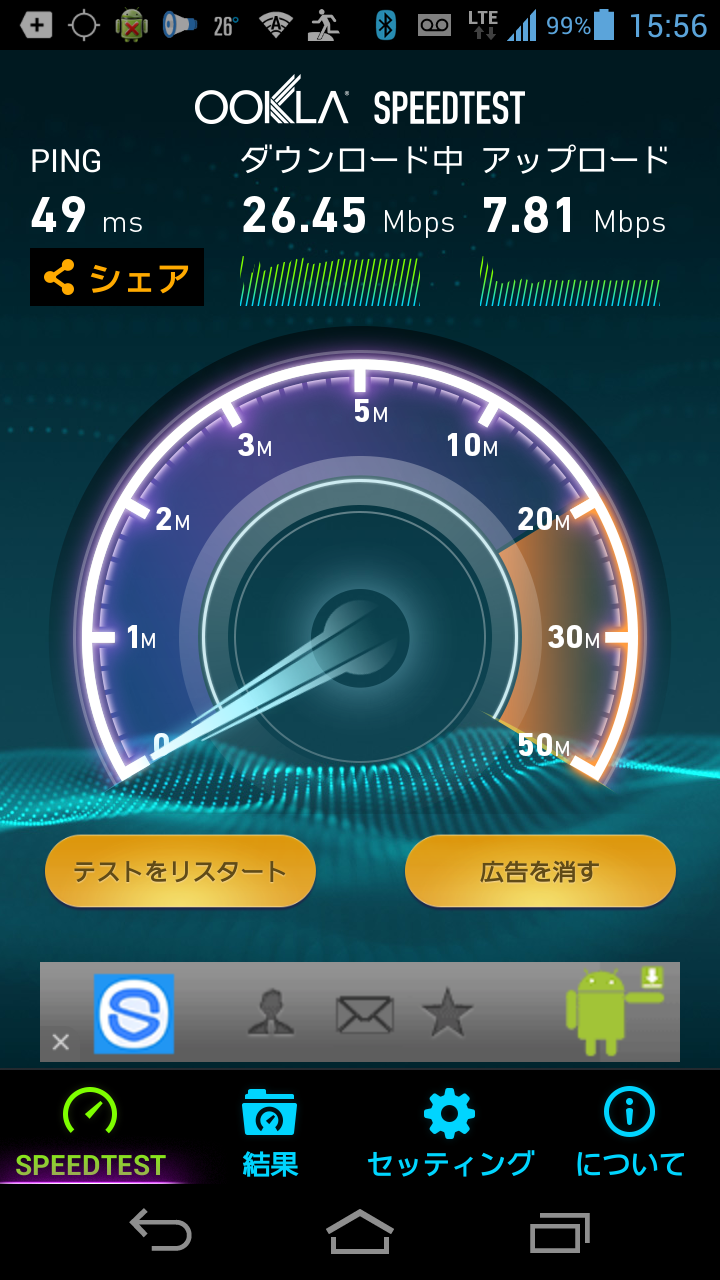The image size is (720, 1280).
Task: Switch to the SPEEDTEST tab
Action: coord(90,1132)
